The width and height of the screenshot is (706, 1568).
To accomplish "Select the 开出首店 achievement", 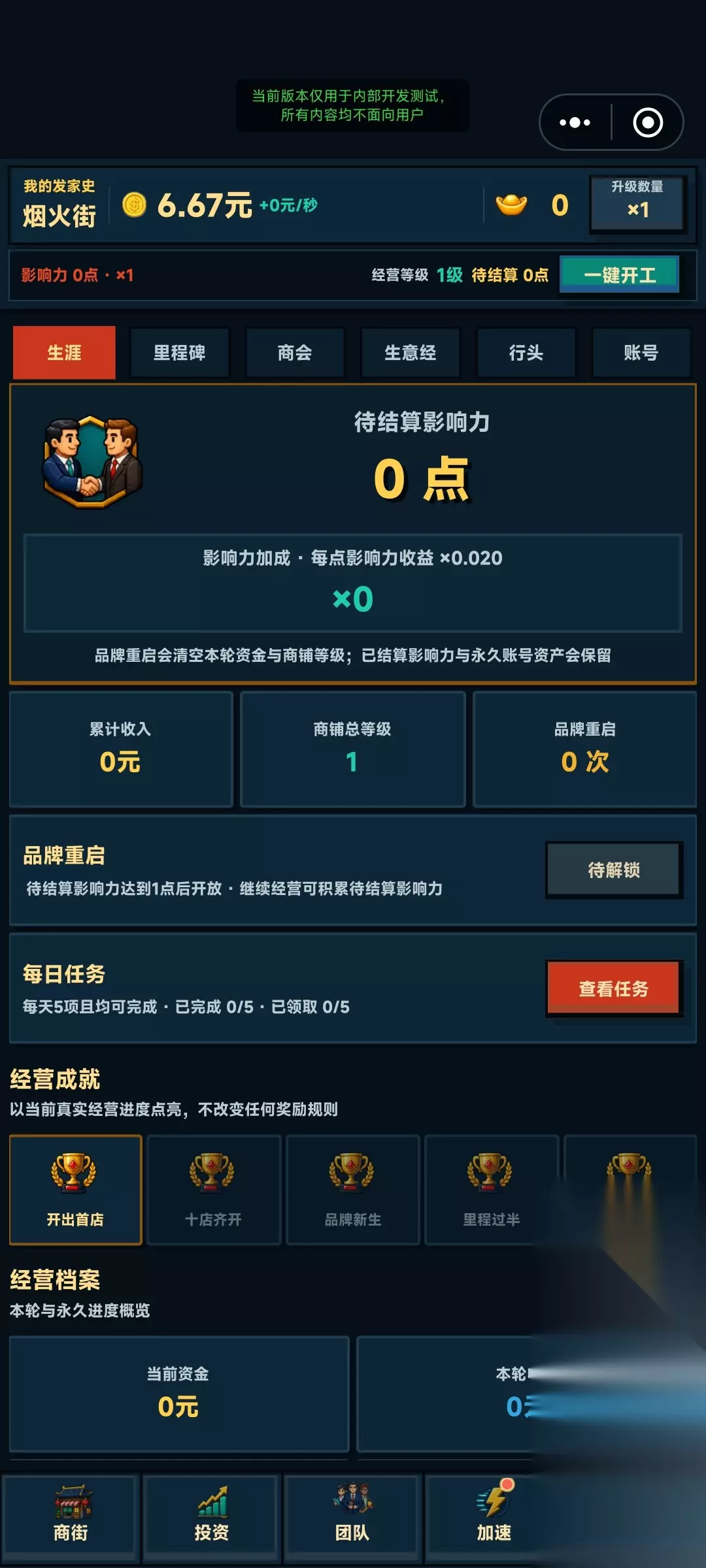I will pyautogui.click(x=76, y=1190).
